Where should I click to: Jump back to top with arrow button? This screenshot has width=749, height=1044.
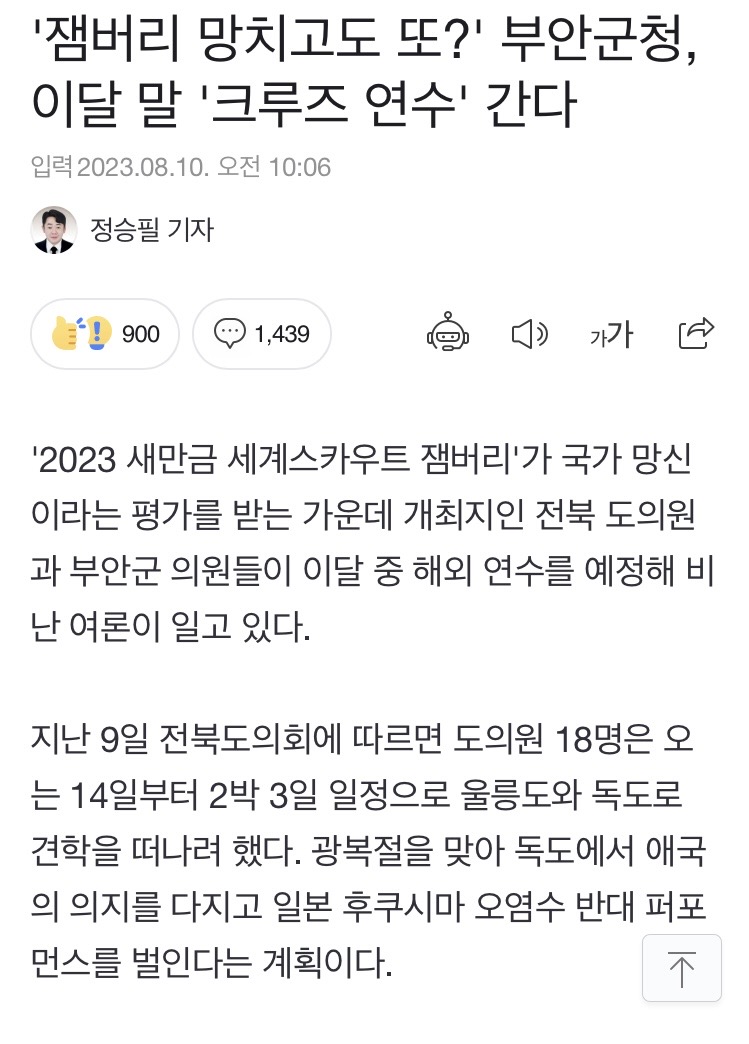click(681, 968)
